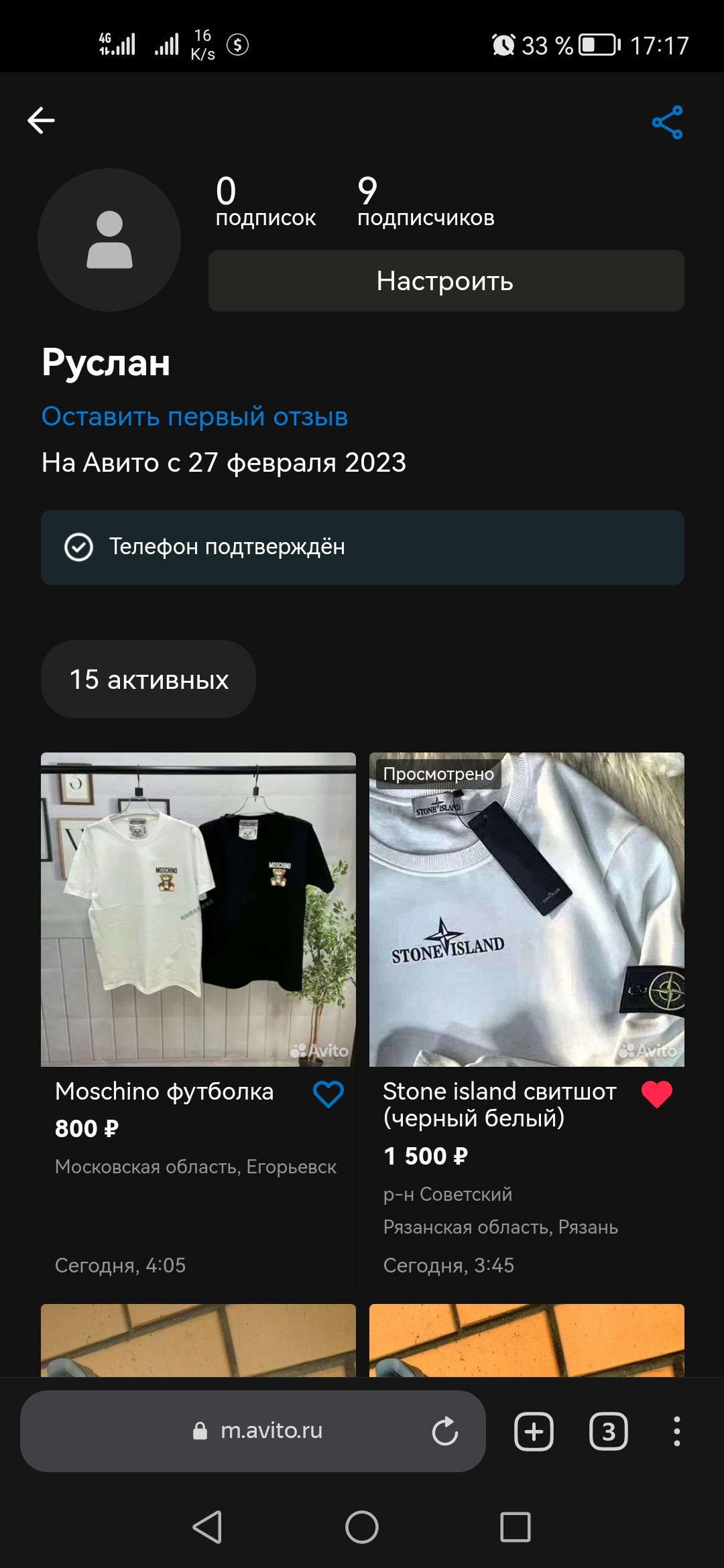Open the tab switcher showing 3 tabs
This screenshot has height=1568, width=724.
click(609, 1431)
